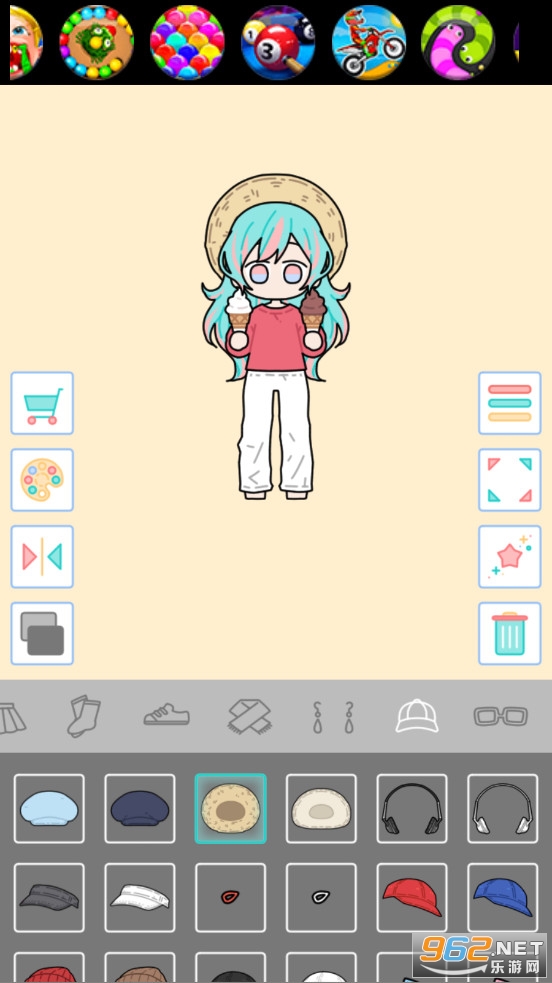The width and height of the screenshot is (552, 983).
Task: Choose the white straw hat
Action: (x=321, y=808)
